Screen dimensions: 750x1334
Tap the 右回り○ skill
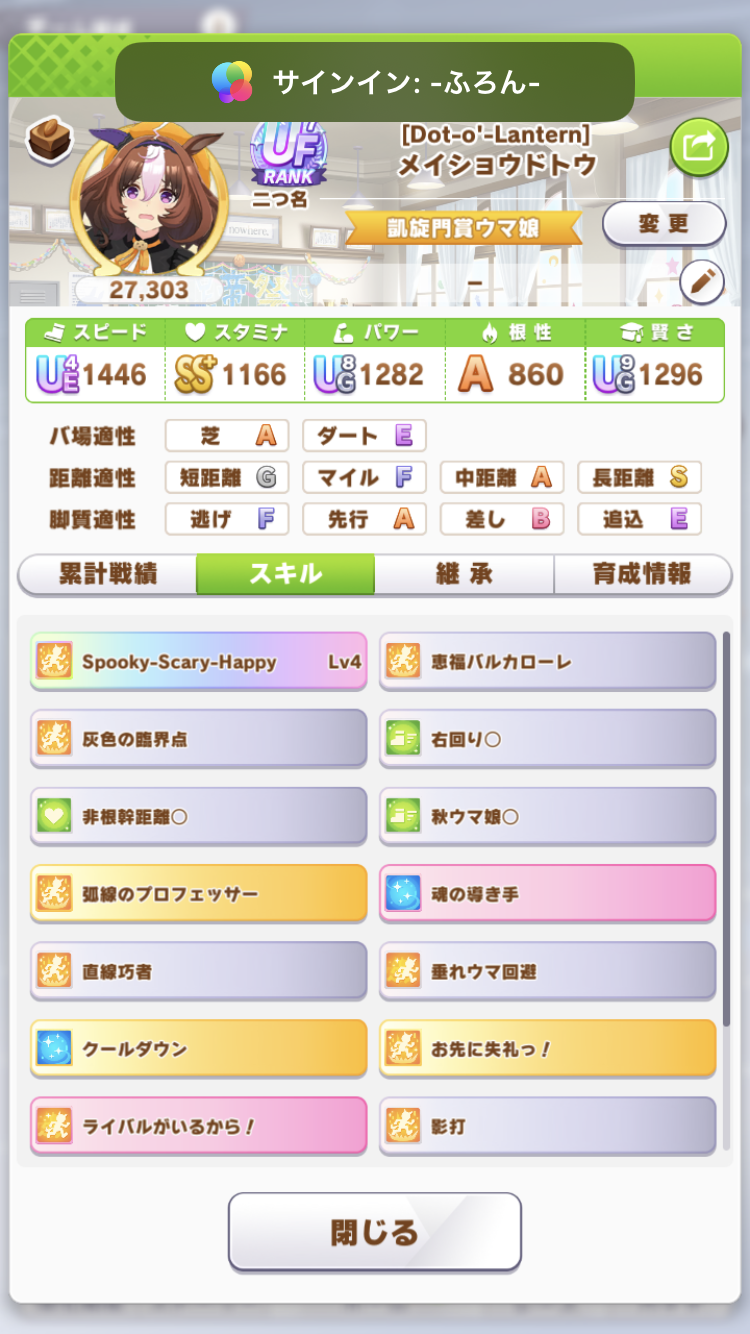coord(547,739)
